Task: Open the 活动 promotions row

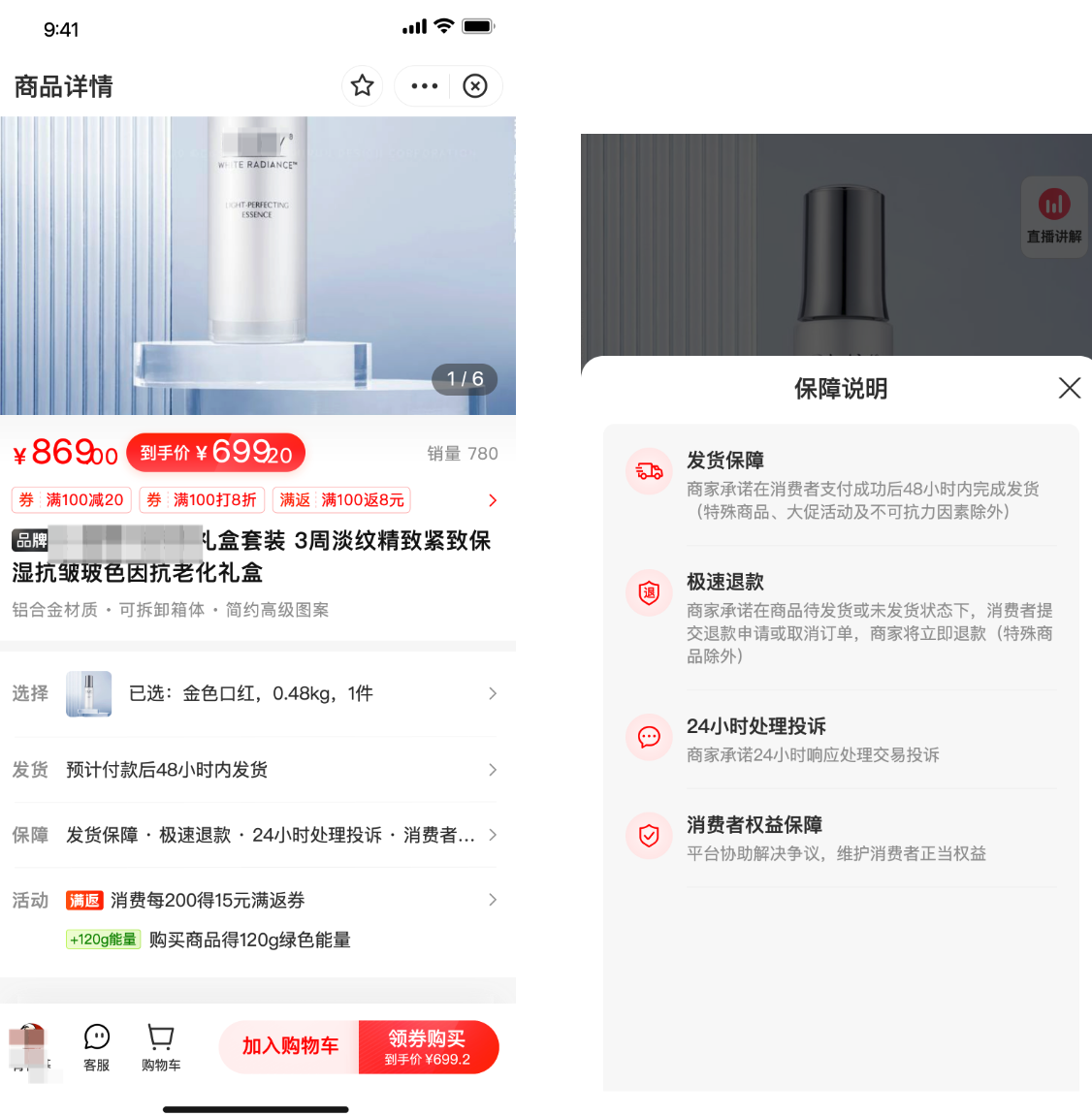Action: click(x=257, y=901)
